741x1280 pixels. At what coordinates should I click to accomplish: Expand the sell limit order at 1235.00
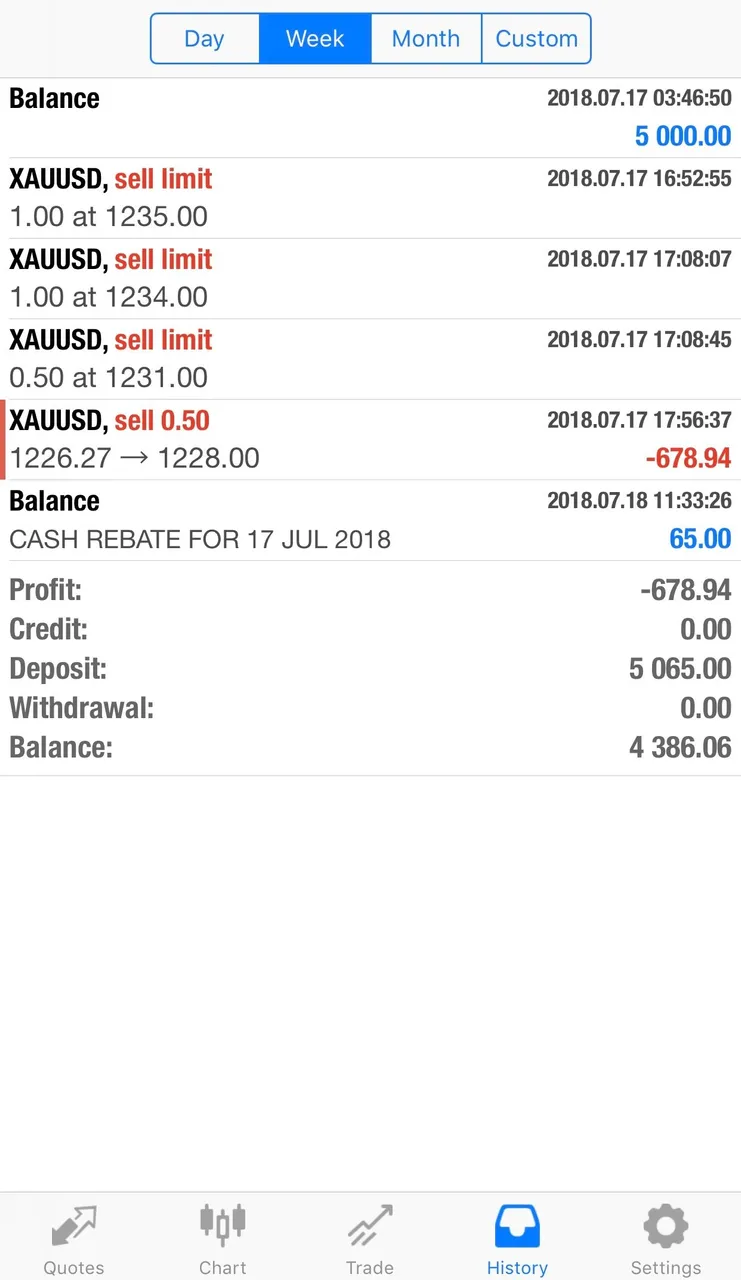pyautogui.click(x=370, y=198)
